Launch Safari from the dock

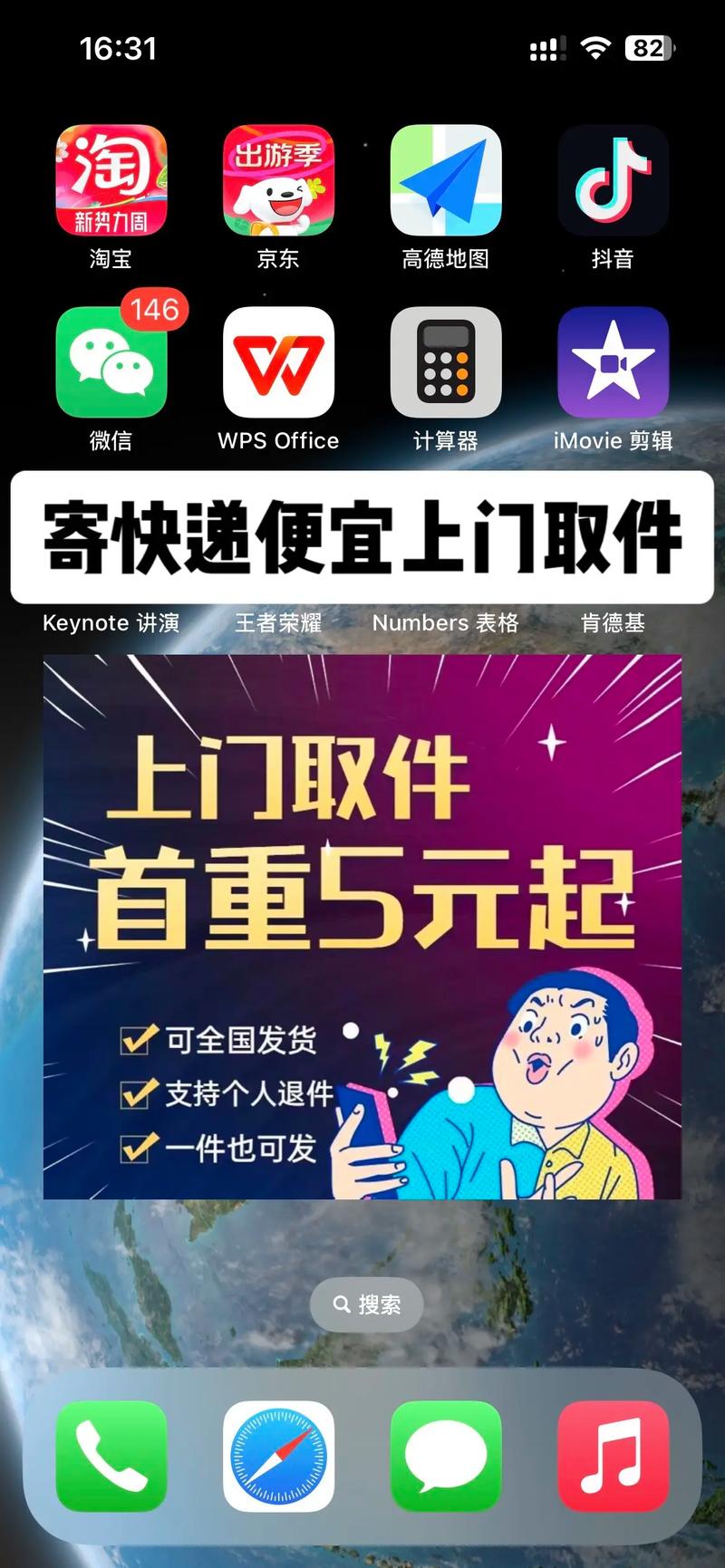click(278, 1457)
